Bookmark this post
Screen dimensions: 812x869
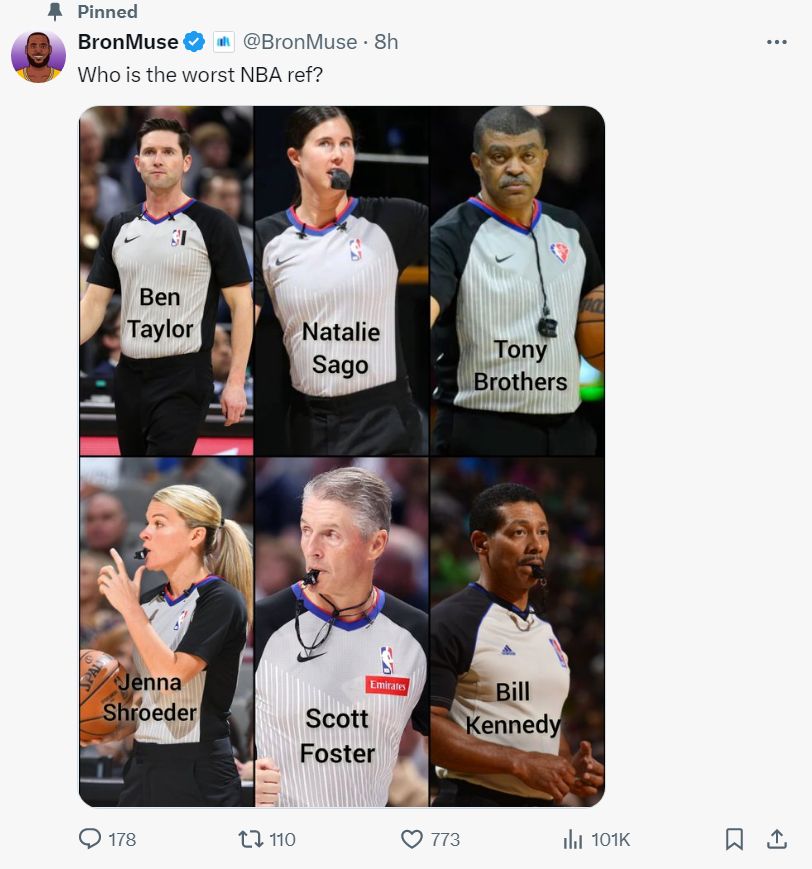(x=734, y=839)
